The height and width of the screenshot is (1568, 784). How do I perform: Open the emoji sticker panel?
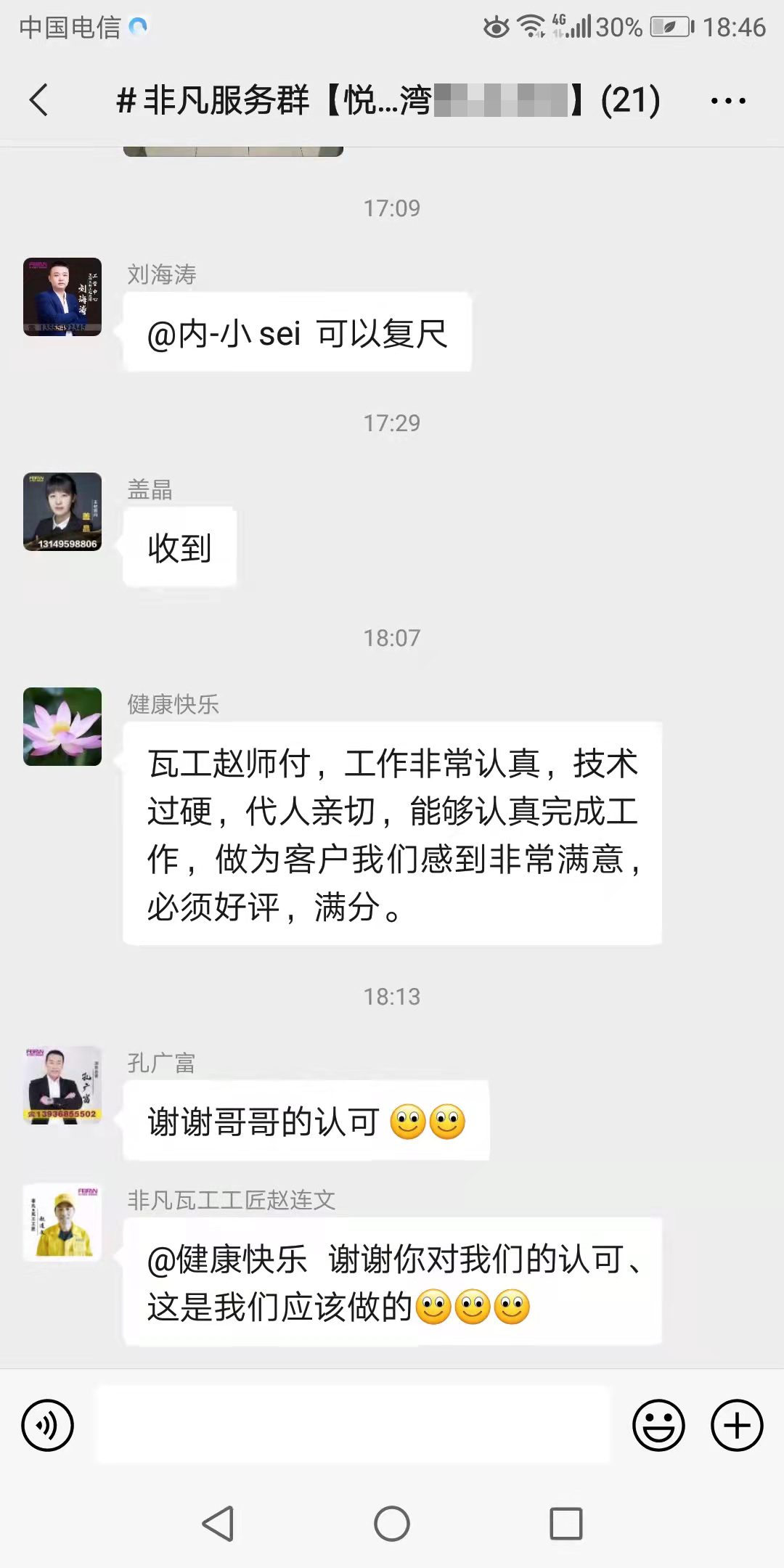point(658,1426)
